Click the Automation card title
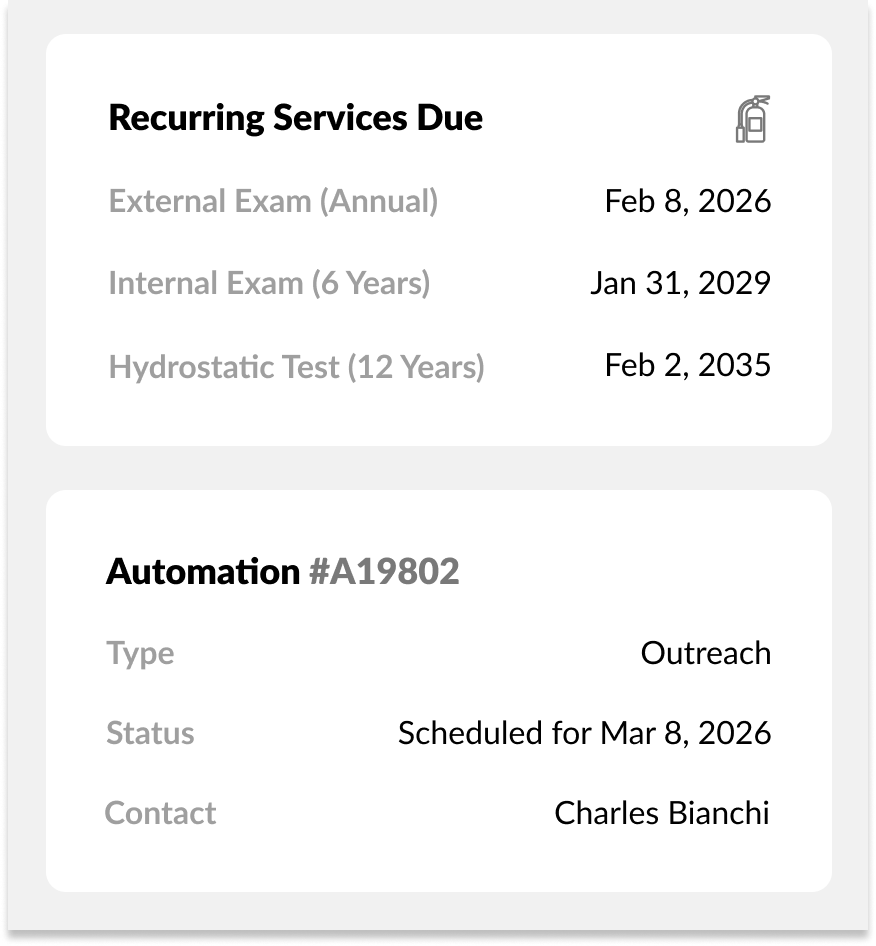Image resolution: width=876 pixels, height=946 pixels. pos(282,570)
